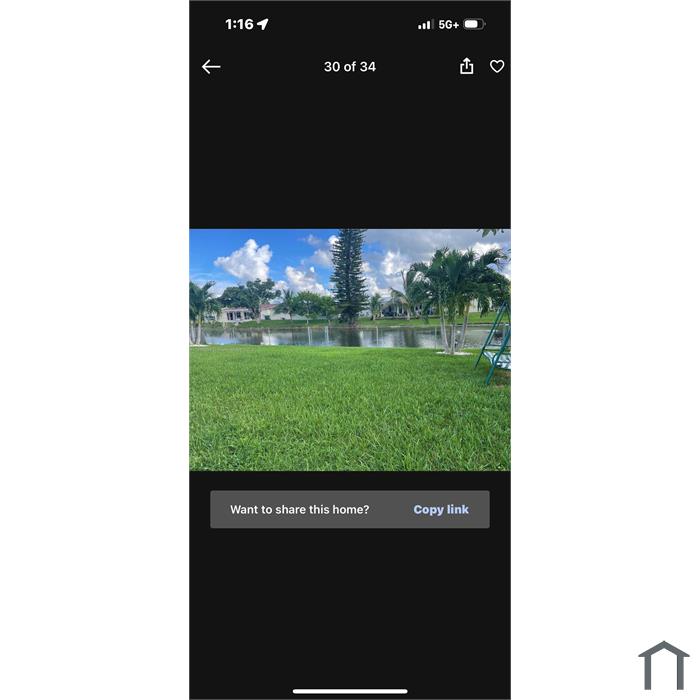Go back using the arrow icon

coord(211,67)
